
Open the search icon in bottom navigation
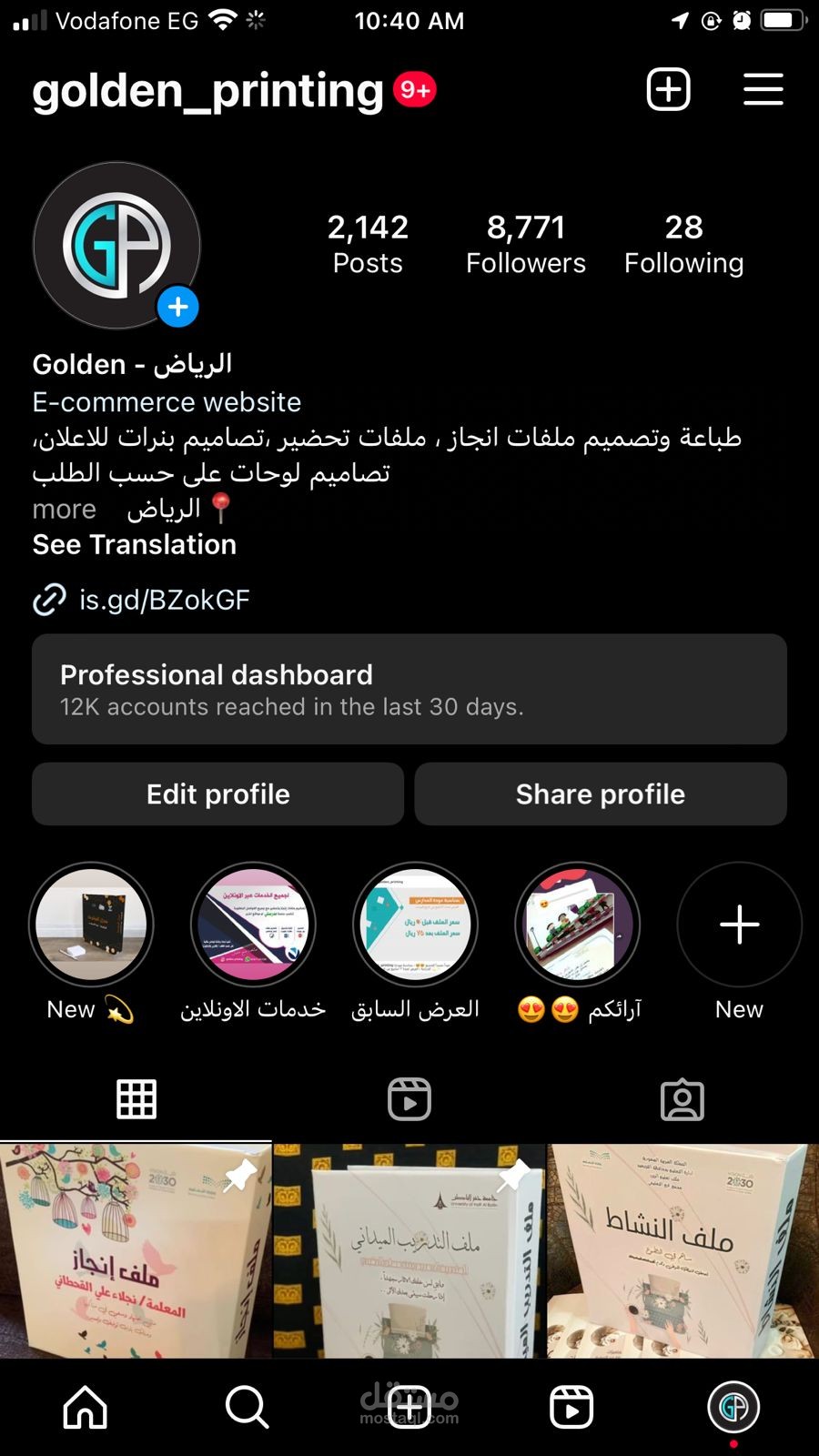(x=246, y=1407)
